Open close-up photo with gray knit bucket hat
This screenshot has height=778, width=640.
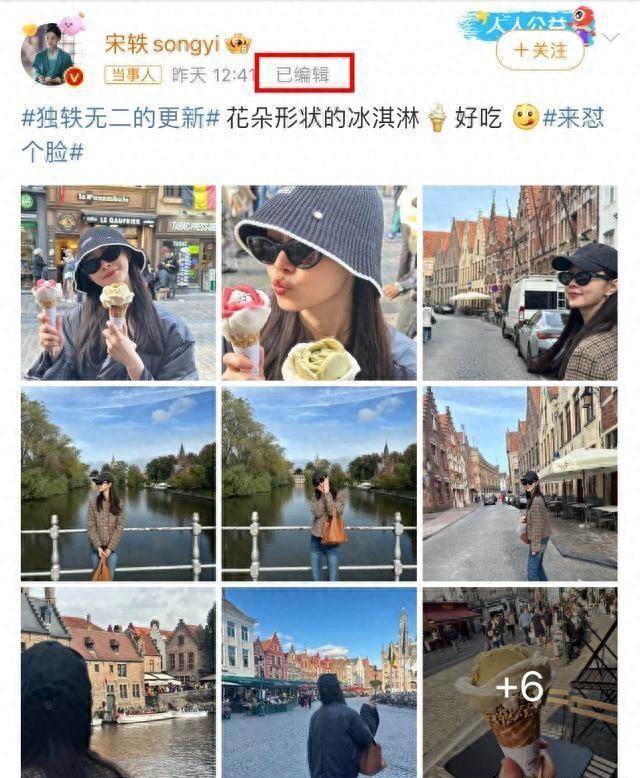click(319, 283)
